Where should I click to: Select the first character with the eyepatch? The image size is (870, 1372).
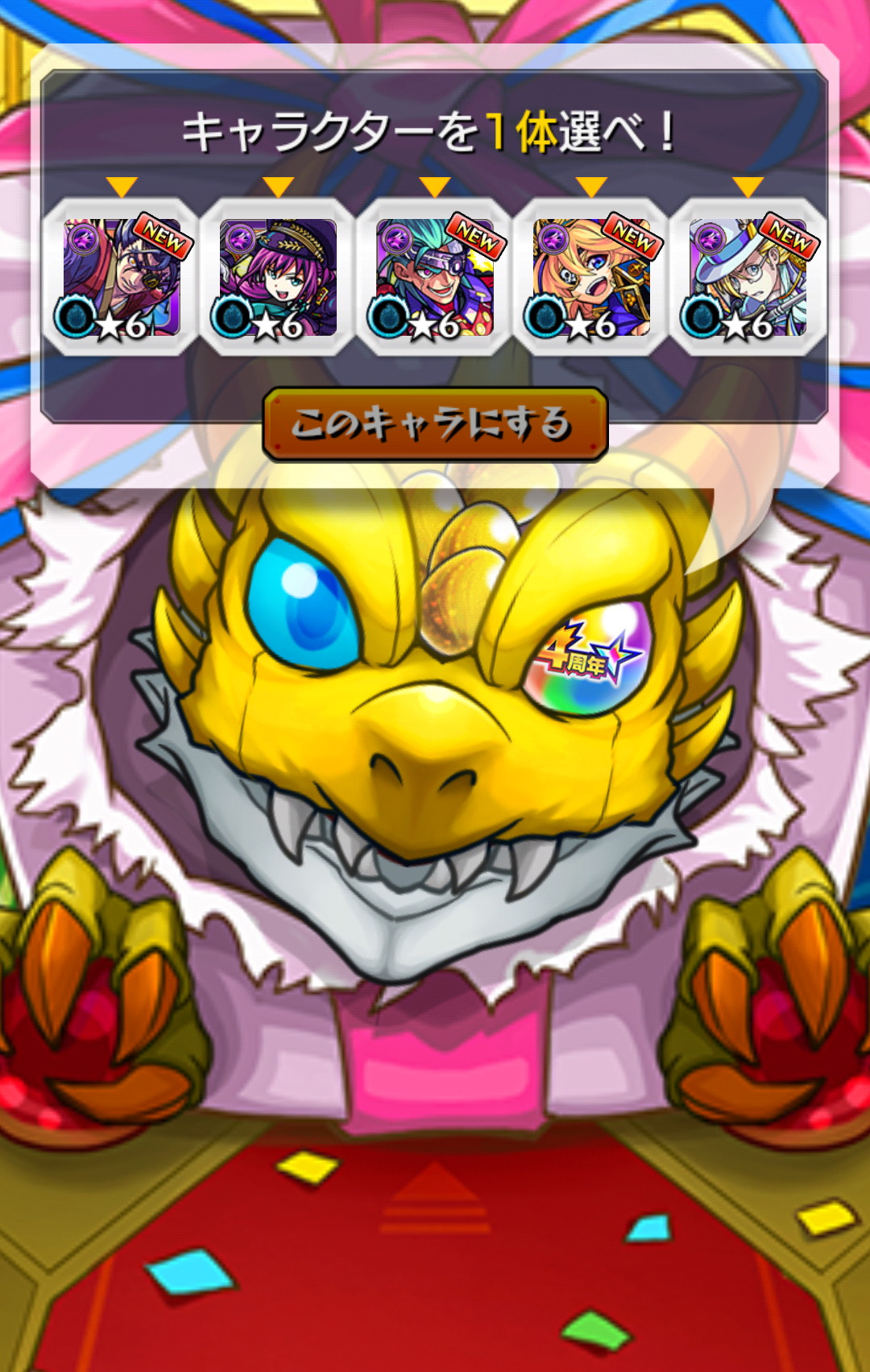pos(121,276)
